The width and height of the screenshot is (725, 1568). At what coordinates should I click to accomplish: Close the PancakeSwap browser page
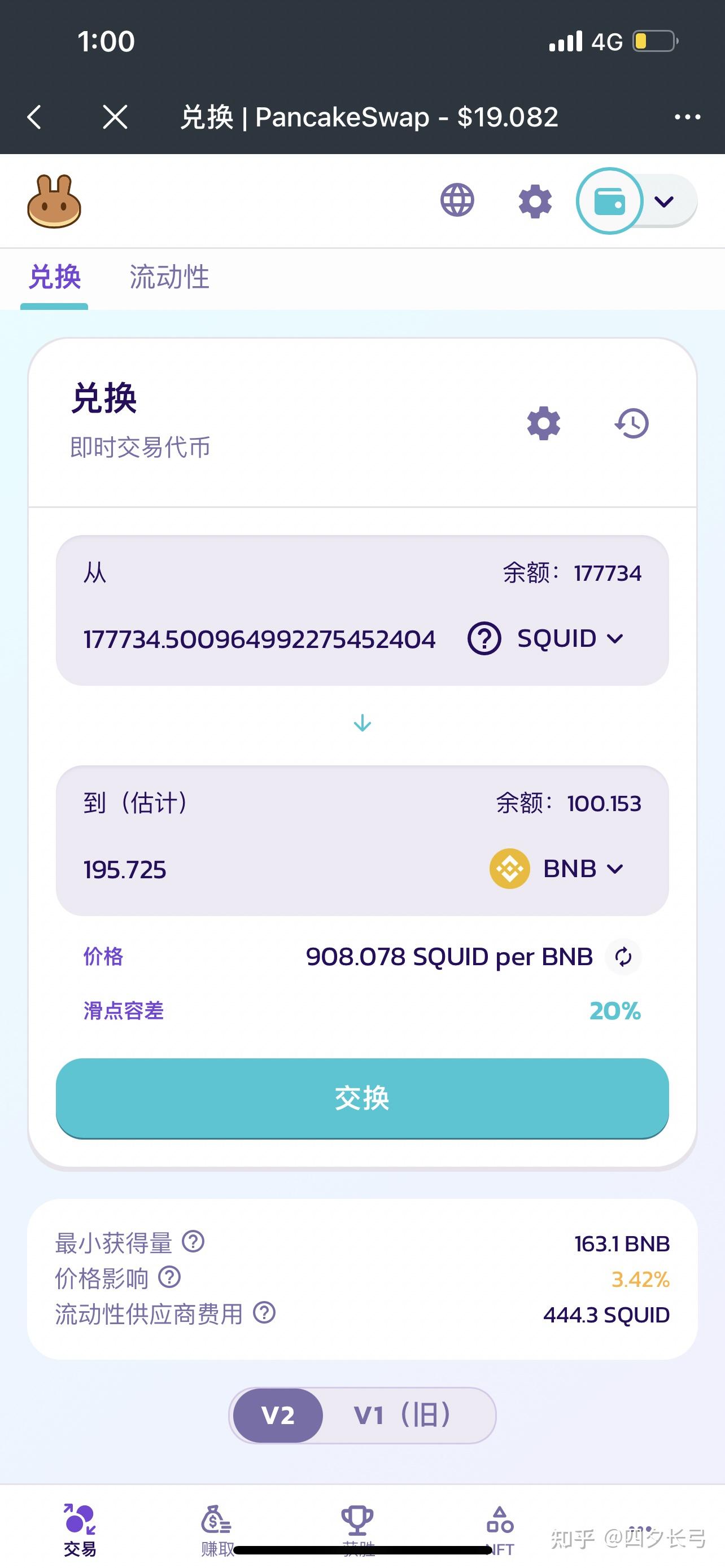[x=115, y=117]
